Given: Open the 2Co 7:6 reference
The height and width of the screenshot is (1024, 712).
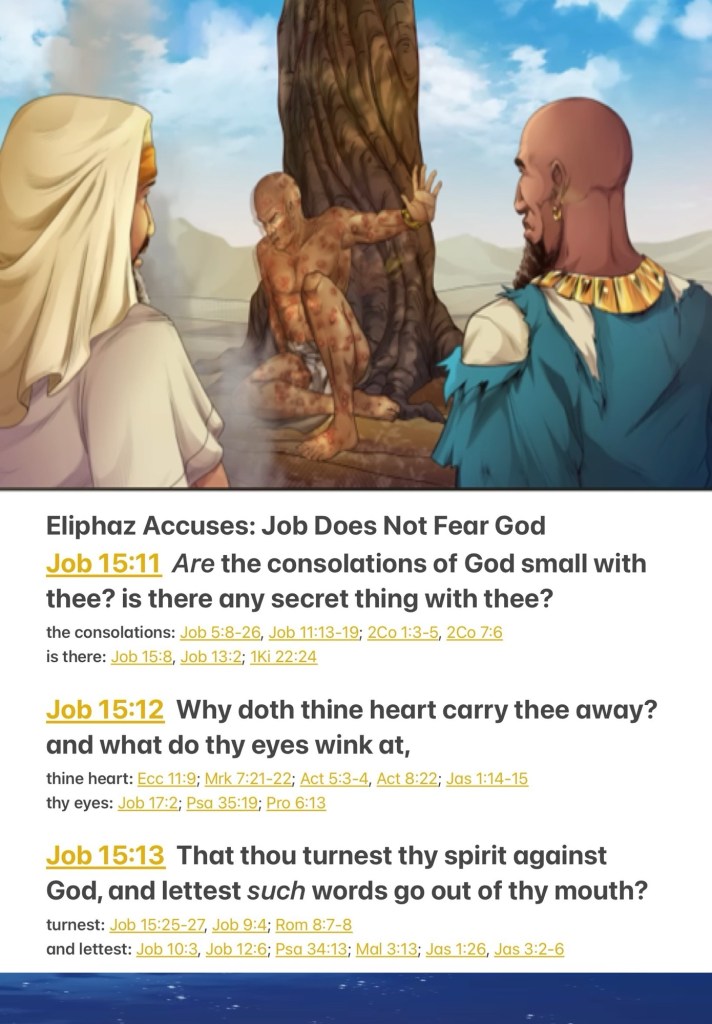Looking at the screenshot, I should (x=475, y=632).
